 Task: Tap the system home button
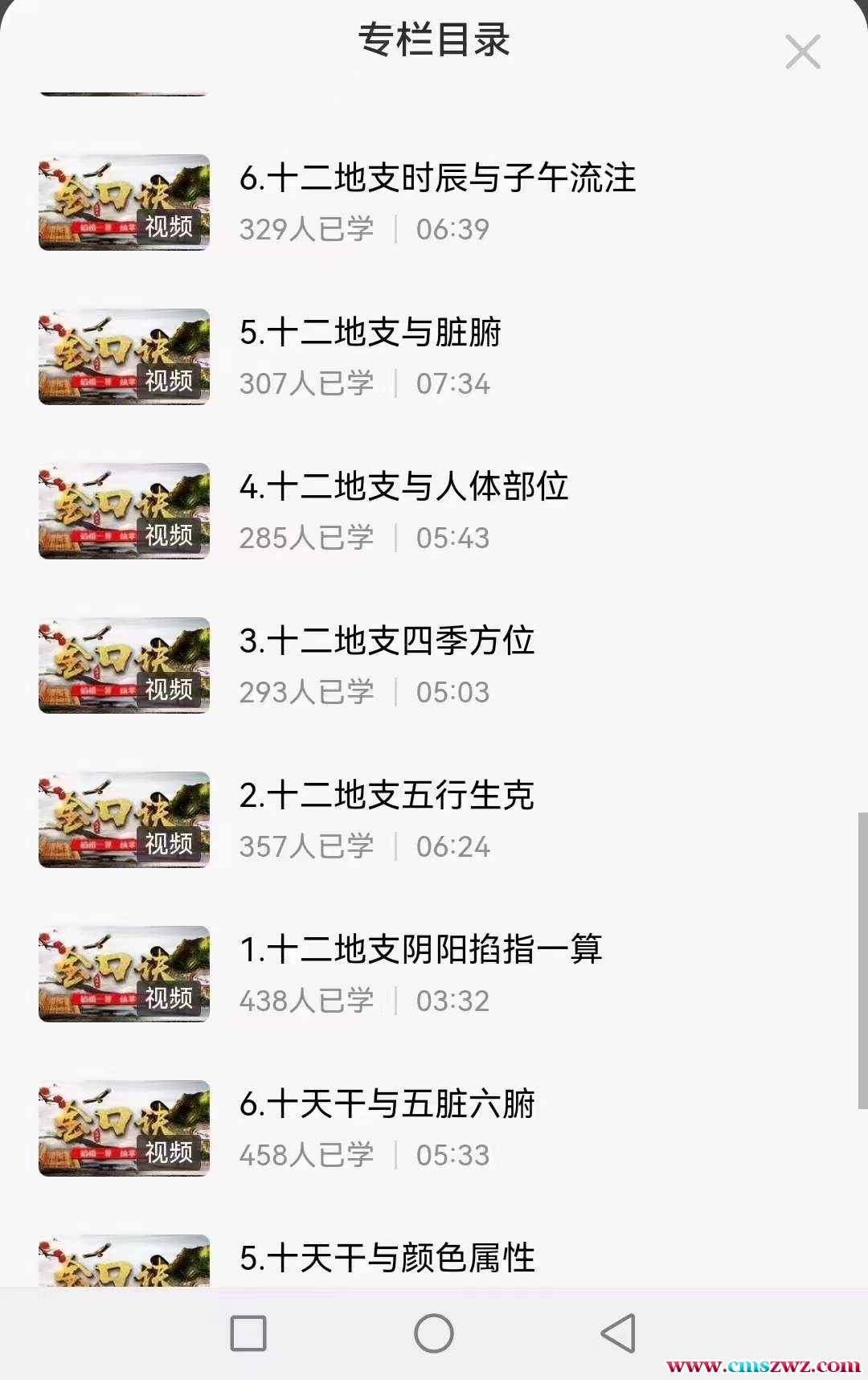coord(434,1333)
